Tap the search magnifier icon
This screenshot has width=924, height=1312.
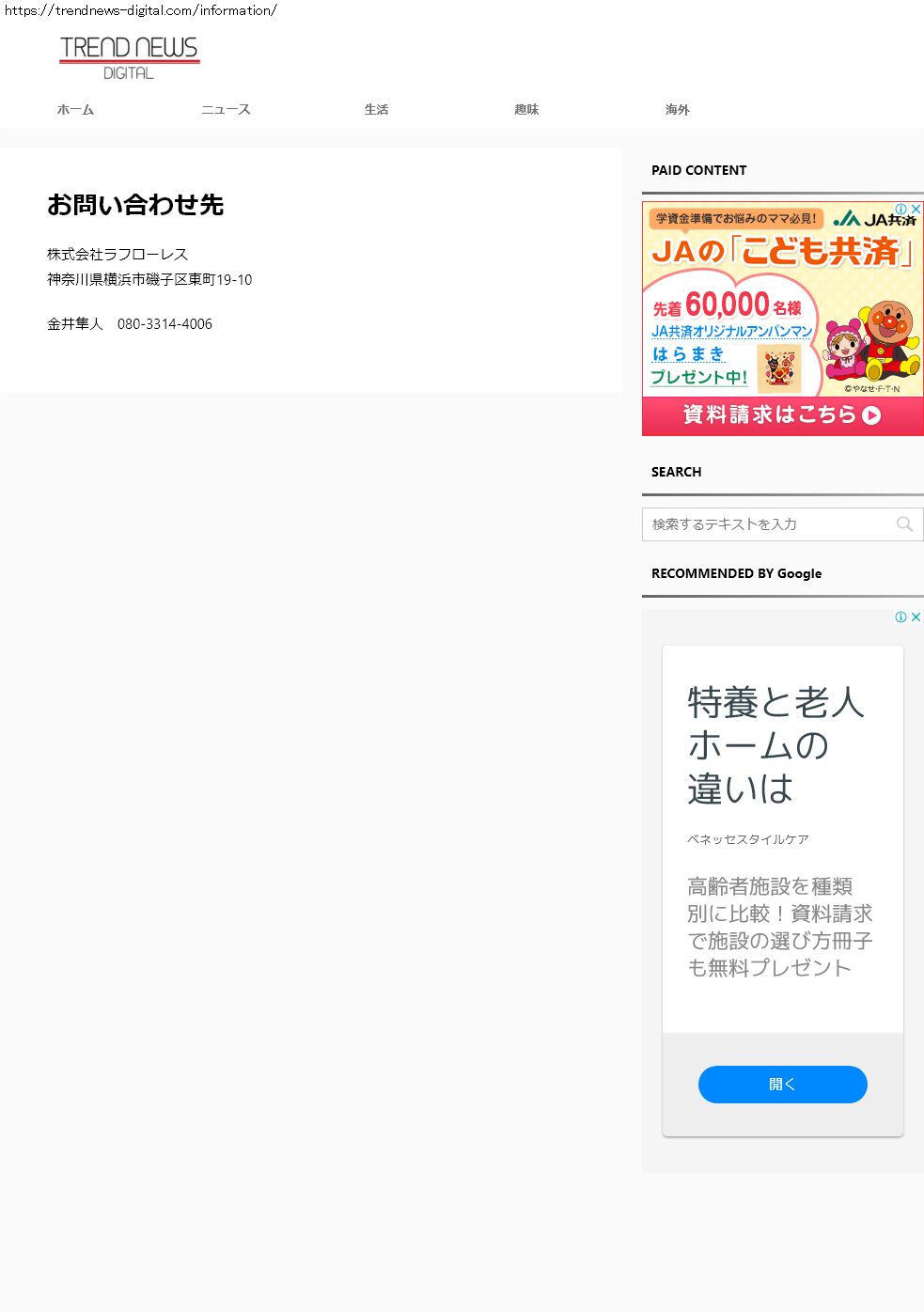[x=904, y=524]
